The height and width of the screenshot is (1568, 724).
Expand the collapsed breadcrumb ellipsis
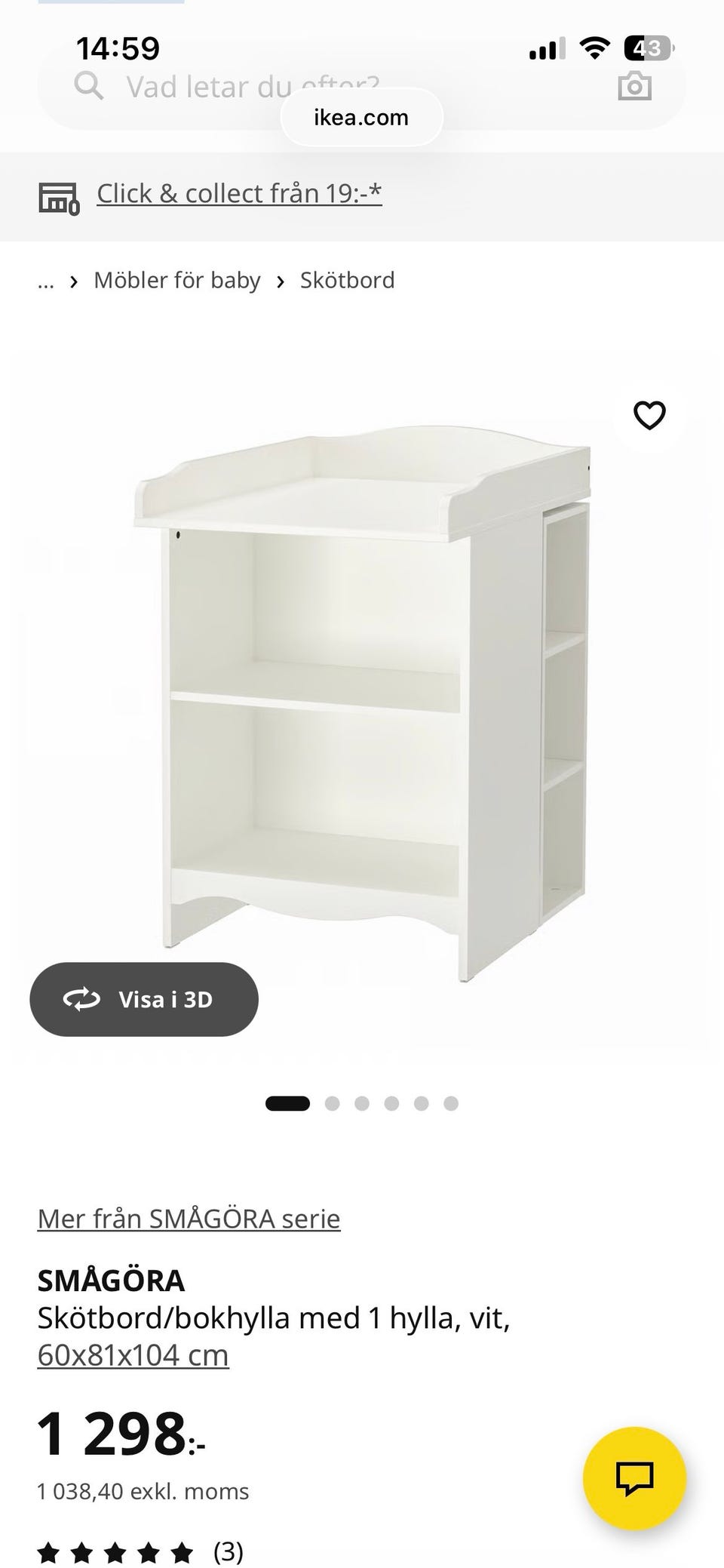[45, 281]
